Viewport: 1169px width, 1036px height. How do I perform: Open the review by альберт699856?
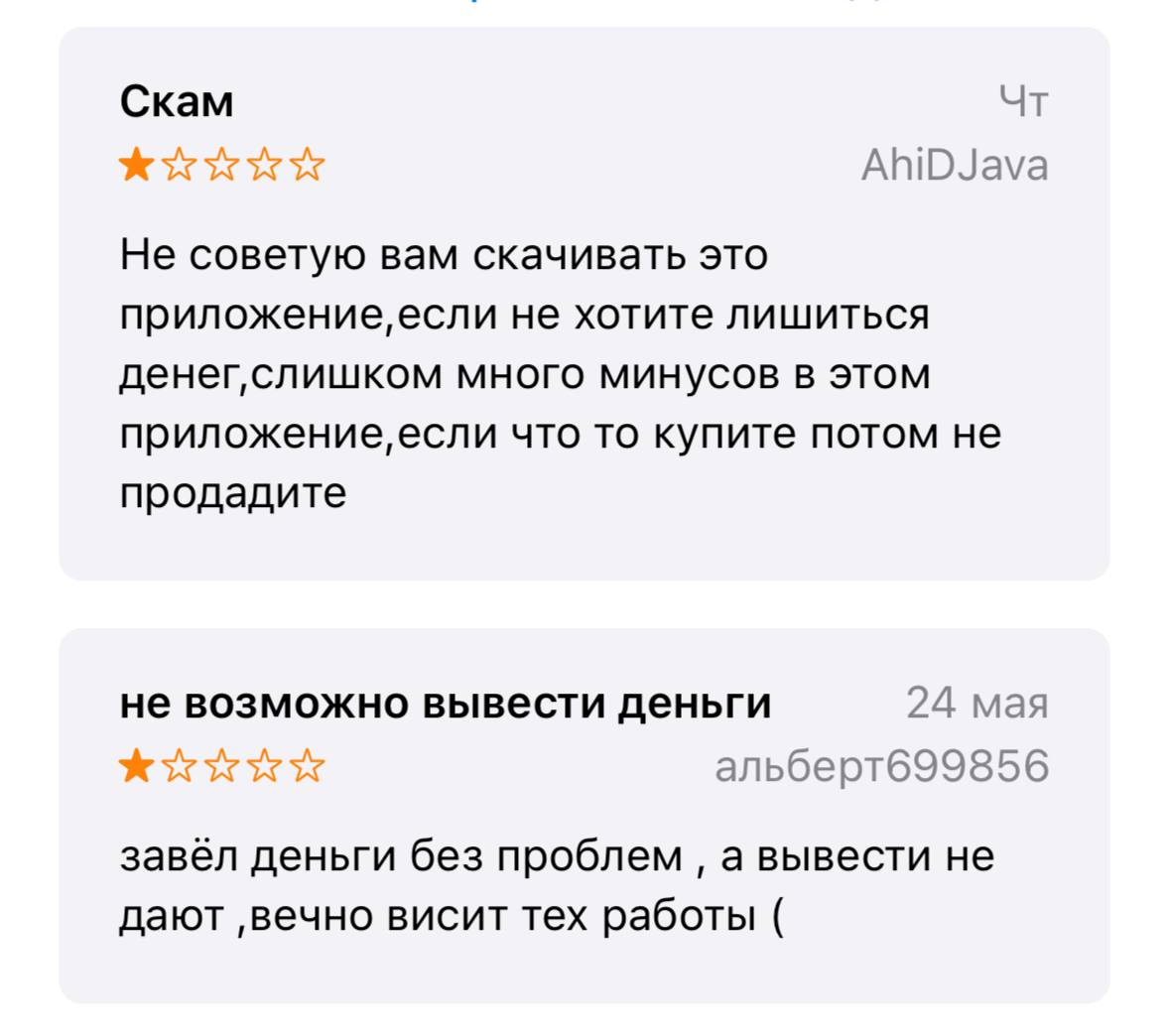tap(584, 814)
